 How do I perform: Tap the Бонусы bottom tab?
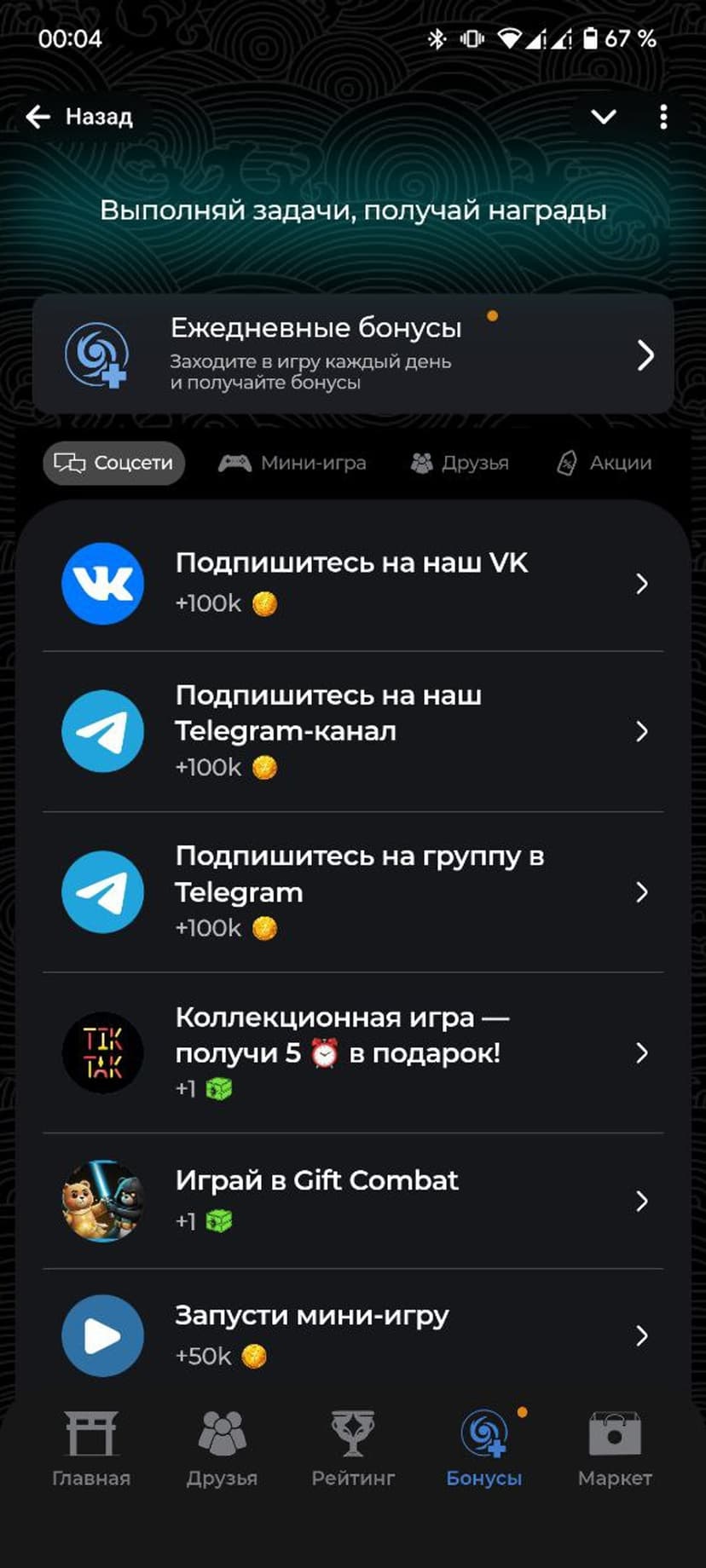(484, 1449)
